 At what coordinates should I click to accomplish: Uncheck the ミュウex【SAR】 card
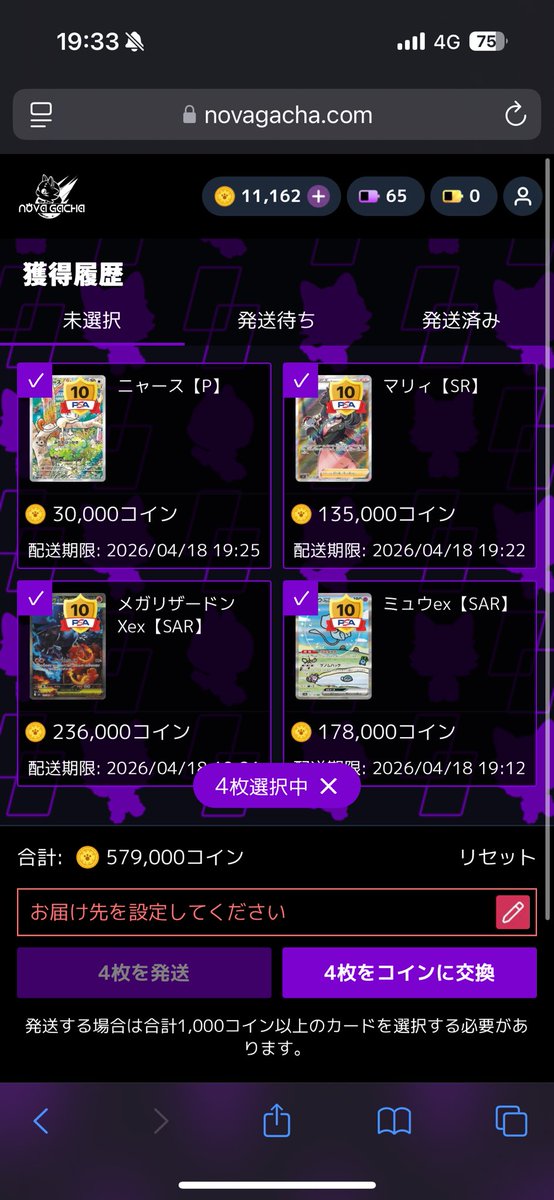pyautogui.click(x=301, y=598)
